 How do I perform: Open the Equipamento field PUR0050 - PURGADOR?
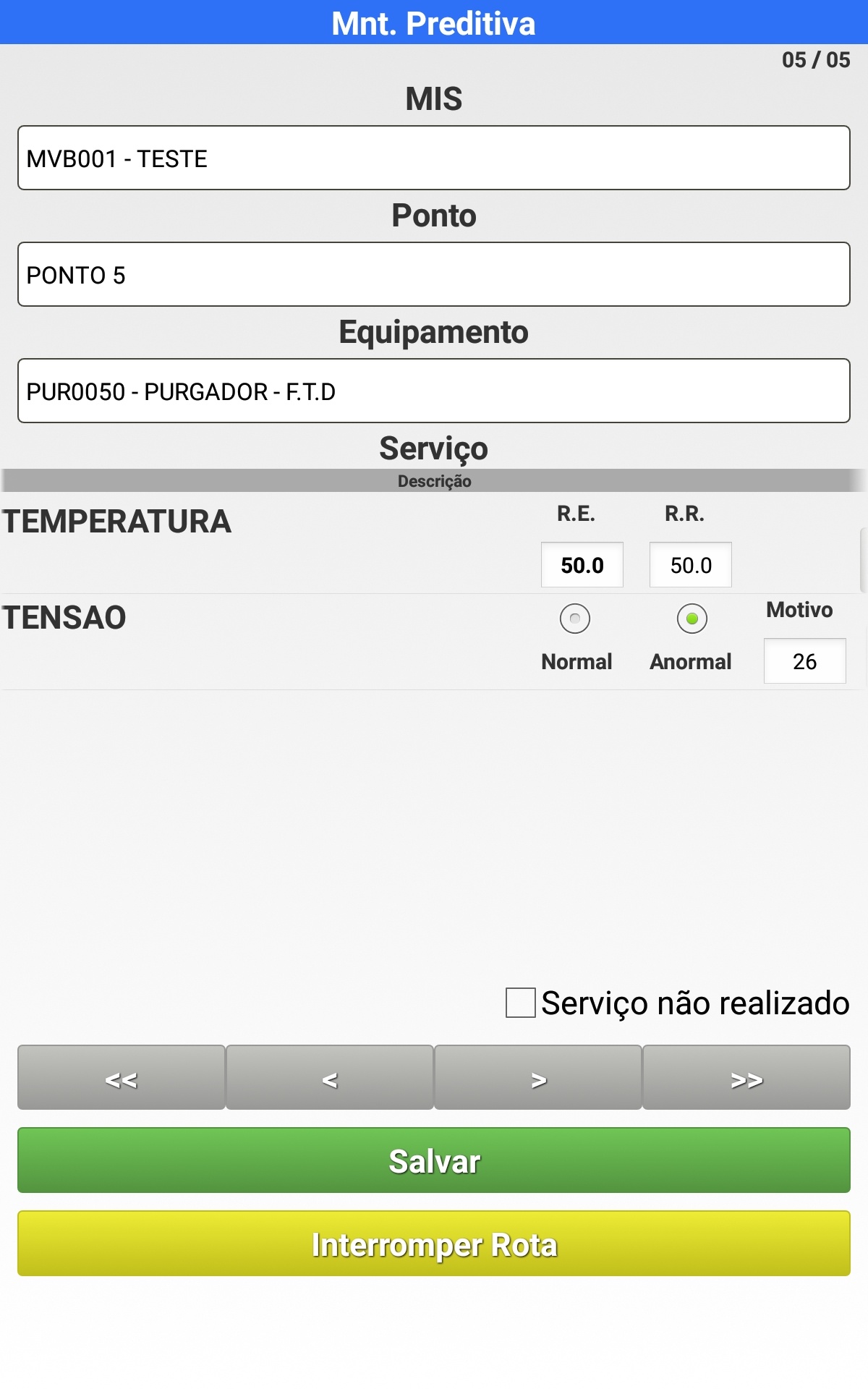click(434, 391)
